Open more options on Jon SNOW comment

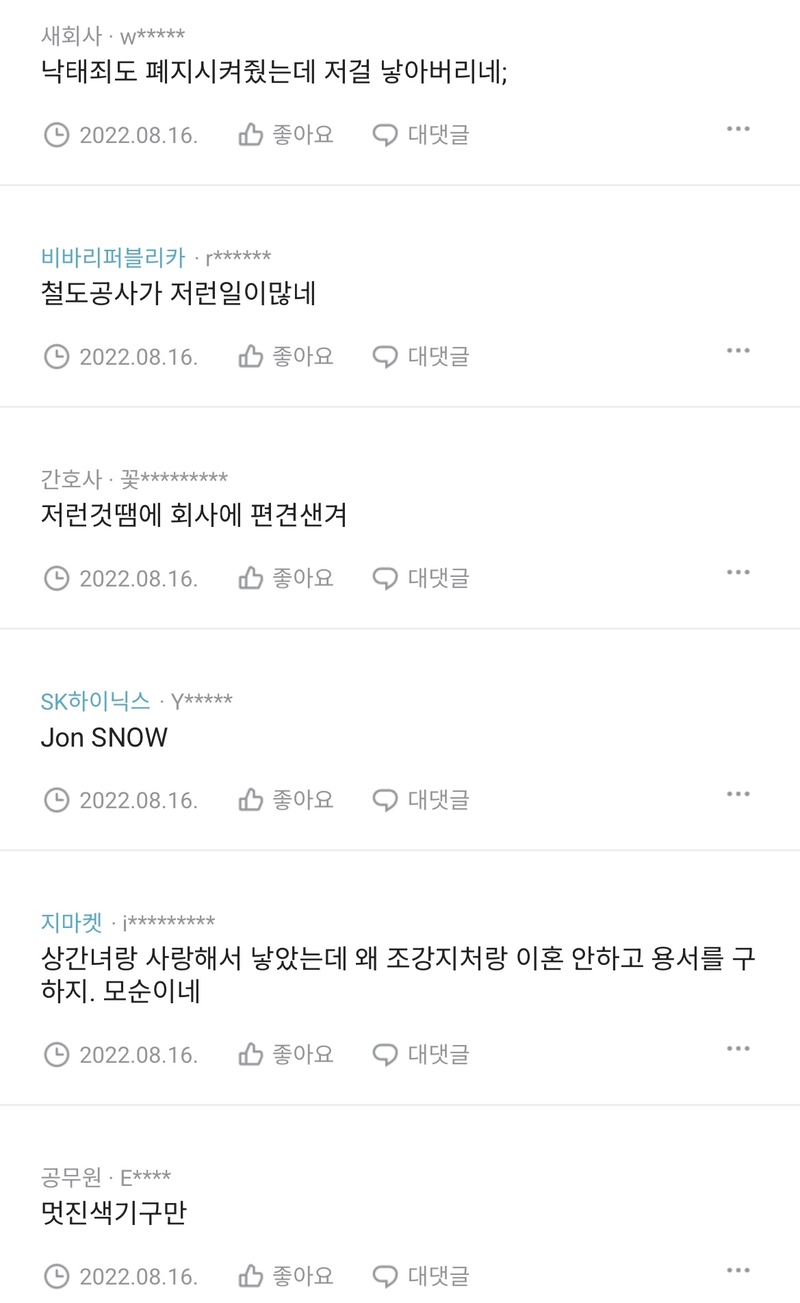pyautogui.click(x=738, y=795)
